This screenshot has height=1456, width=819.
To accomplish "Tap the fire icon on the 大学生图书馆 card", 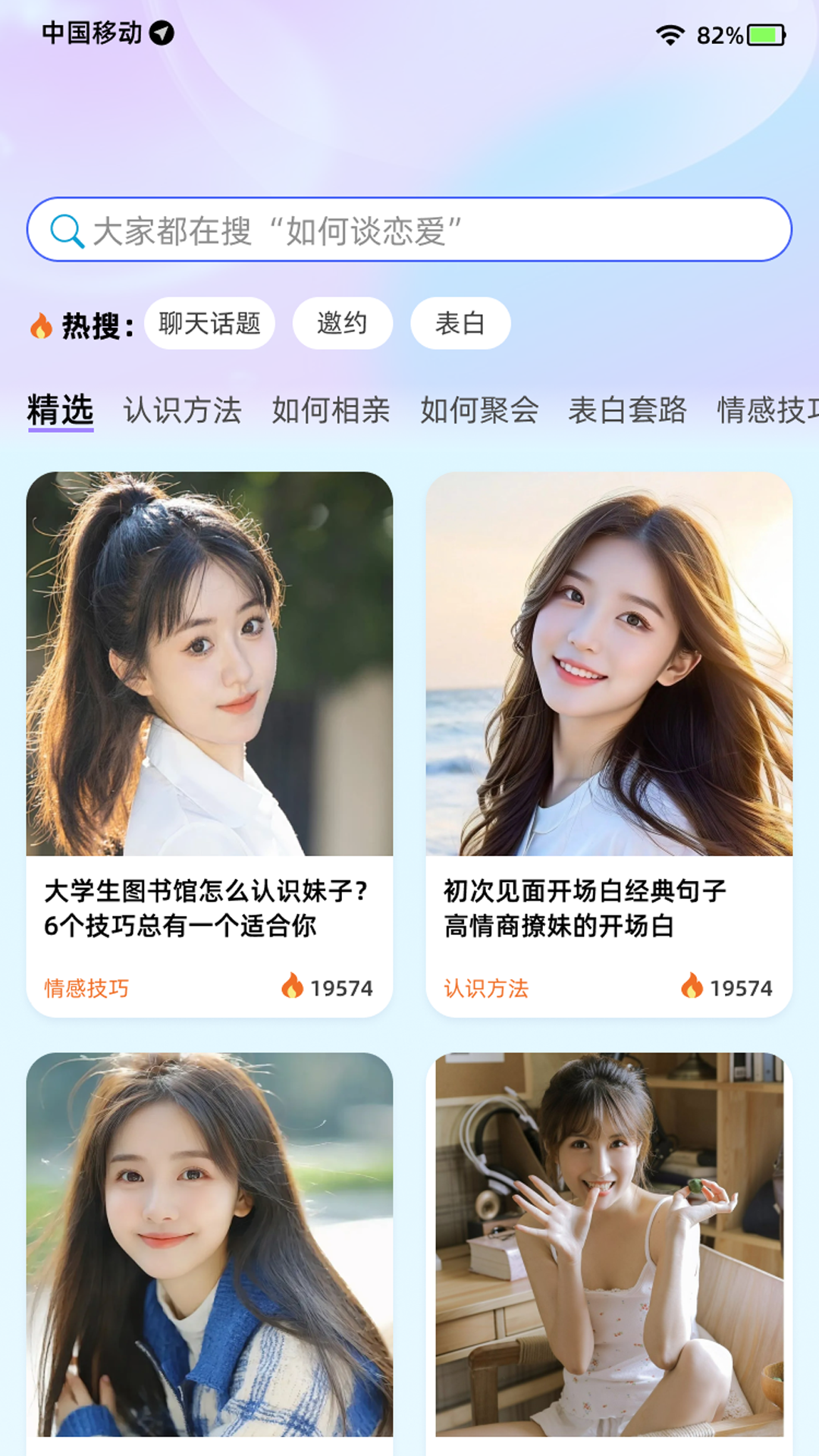I will tap(294, 987).
